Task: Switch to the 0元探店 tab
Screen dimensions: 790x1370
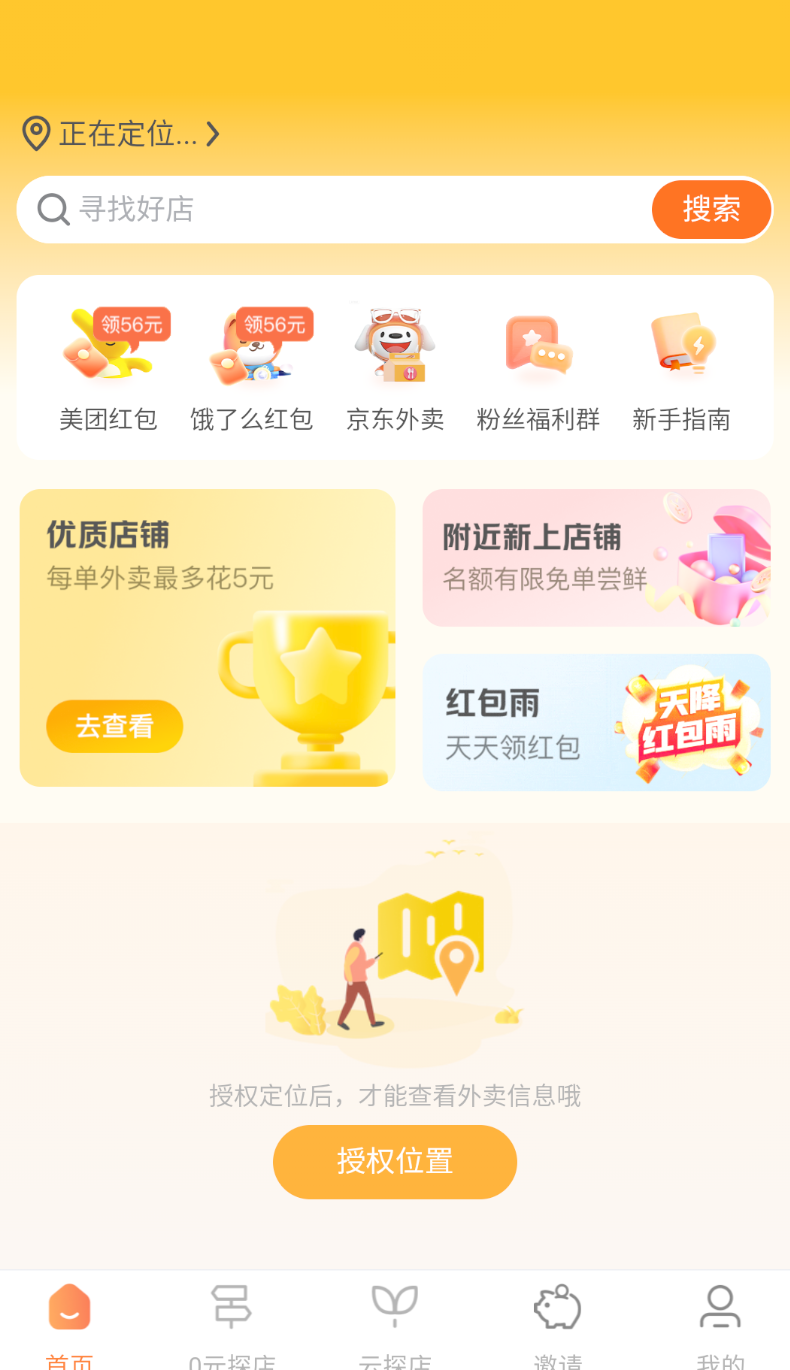Action: [232, 1325]
